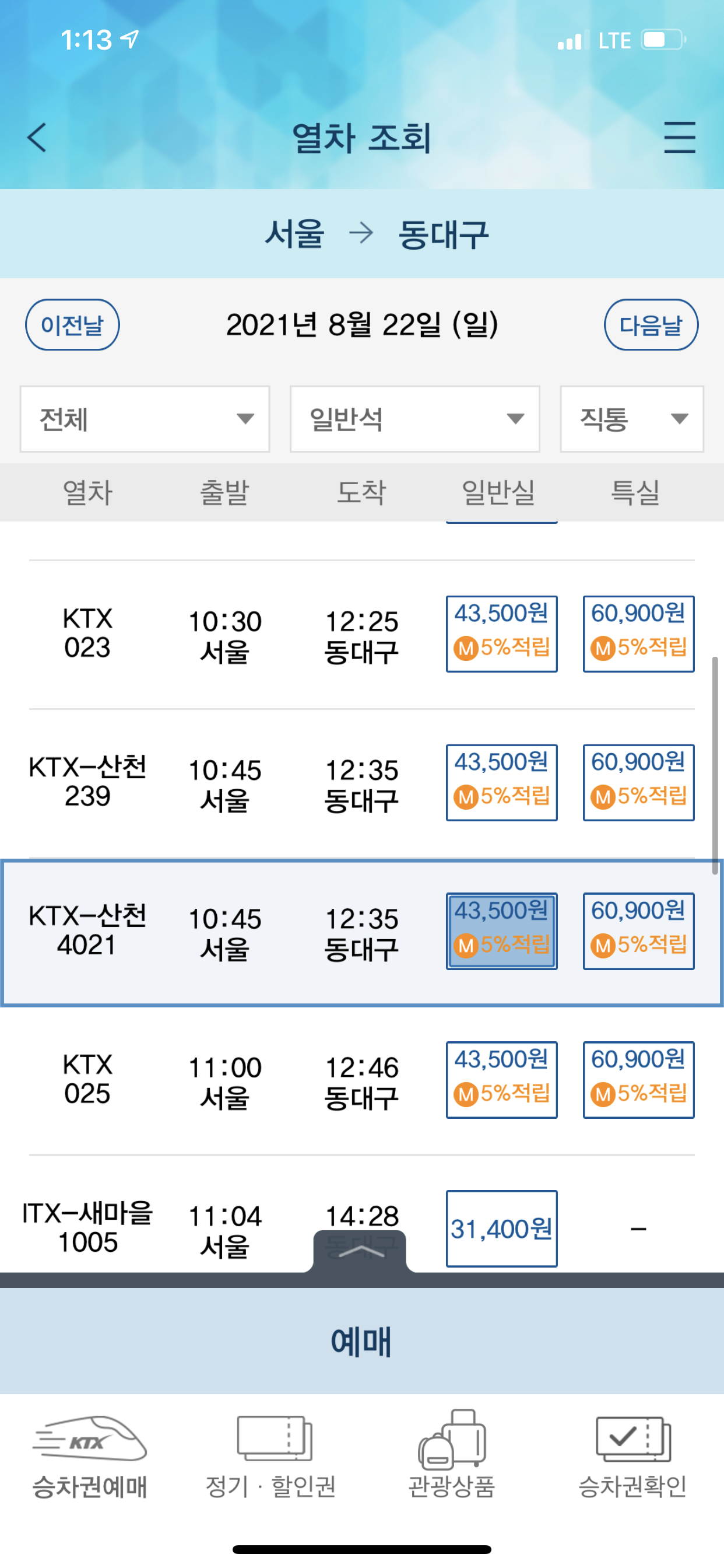
Task: Choose KTX-산천 239 first class fare
Action: [x=639, y=782]
